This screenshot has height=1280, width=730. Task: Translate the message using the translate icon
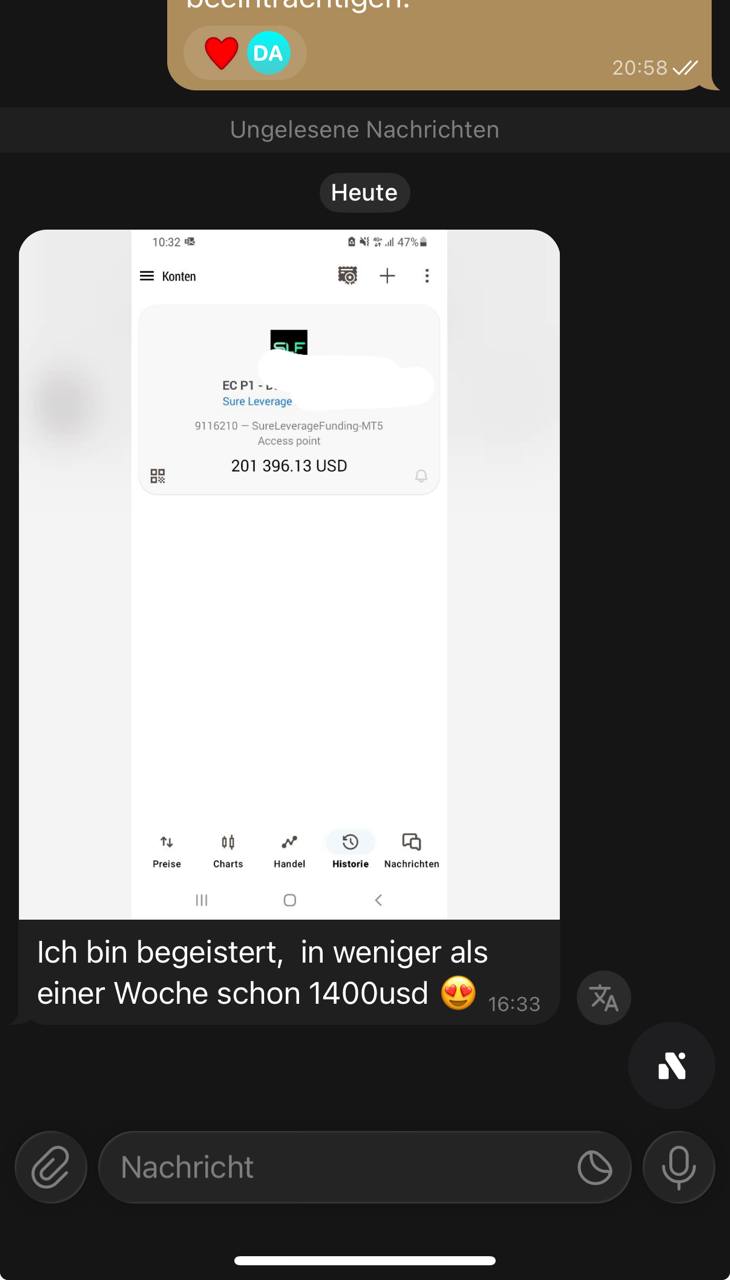coord(604,997)
